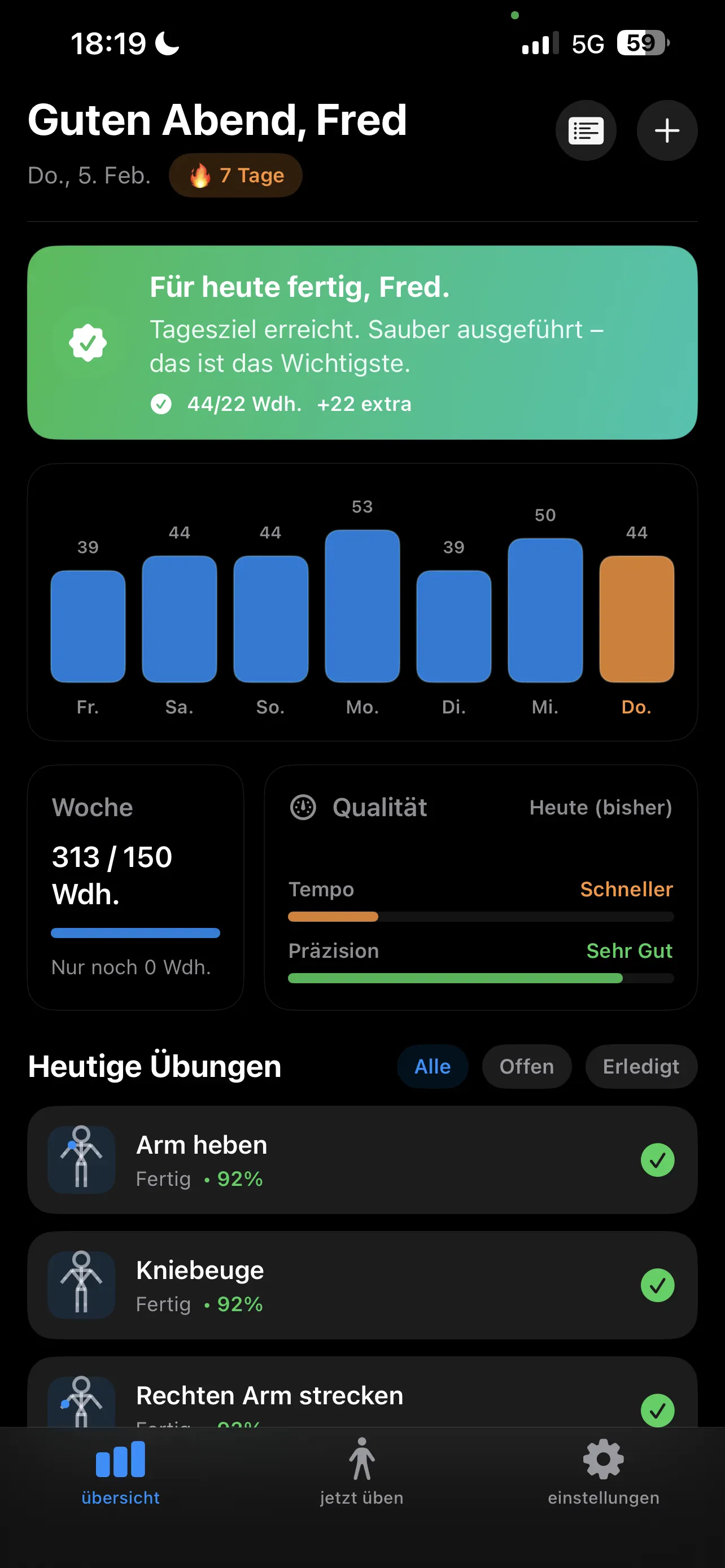Image resolution: width=725 pixels, height=1568 pixels.
Task: Tap the Präzision progress bar
Action: coord(481,978)
